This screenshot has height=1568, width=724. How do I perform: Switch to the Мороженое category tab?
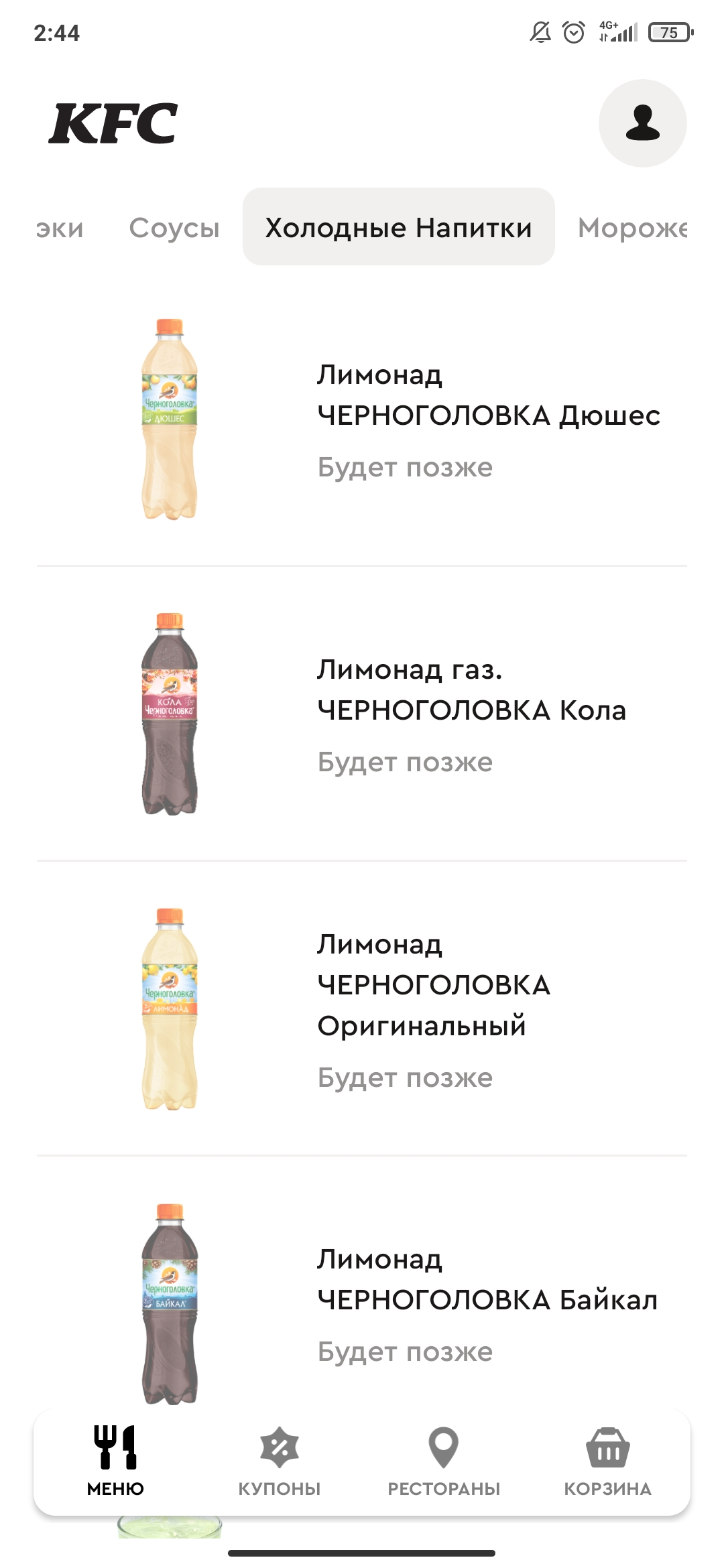(x=633, y=228)
